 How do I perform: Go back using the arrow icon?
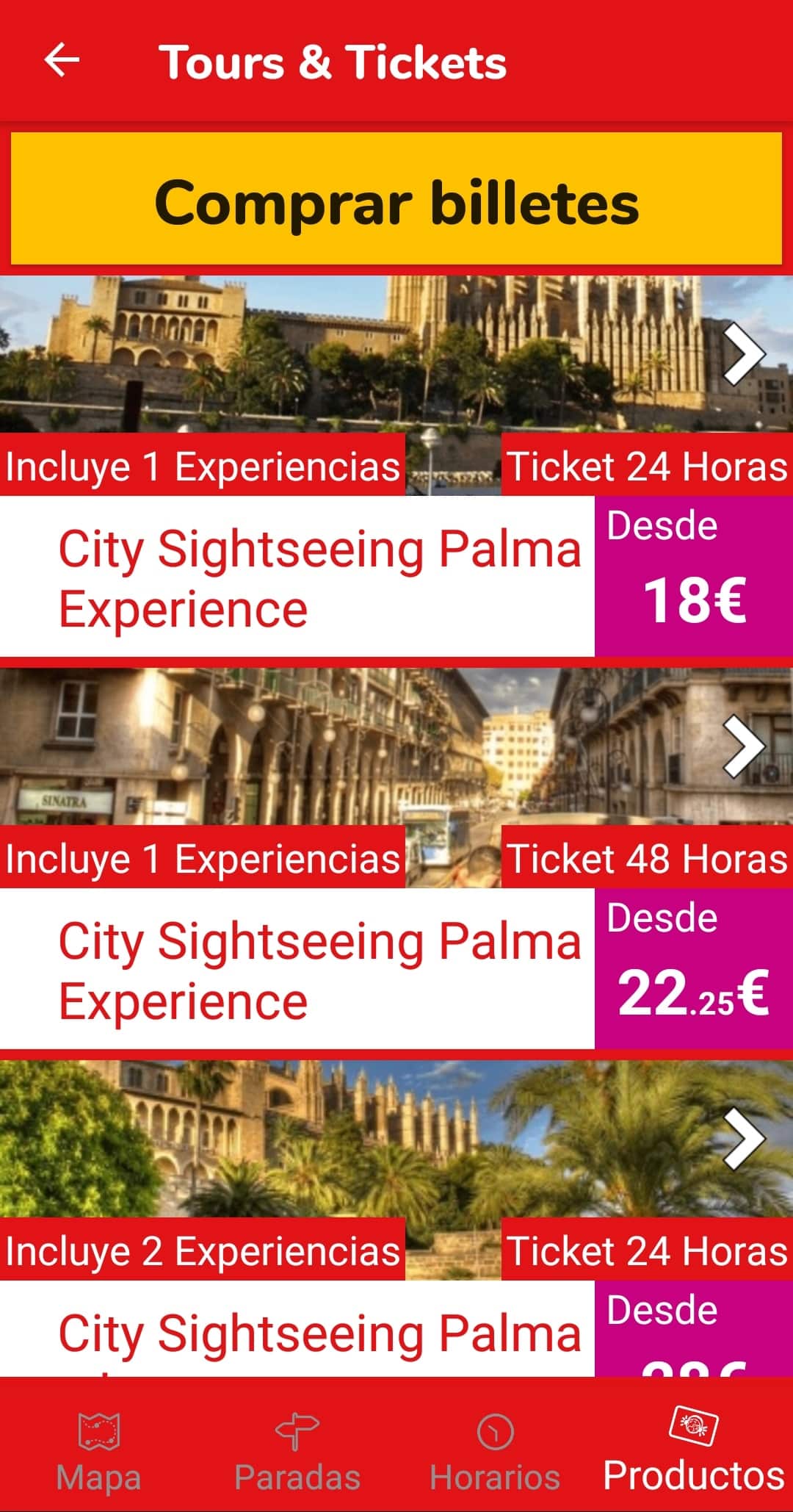tap(62, 60)
